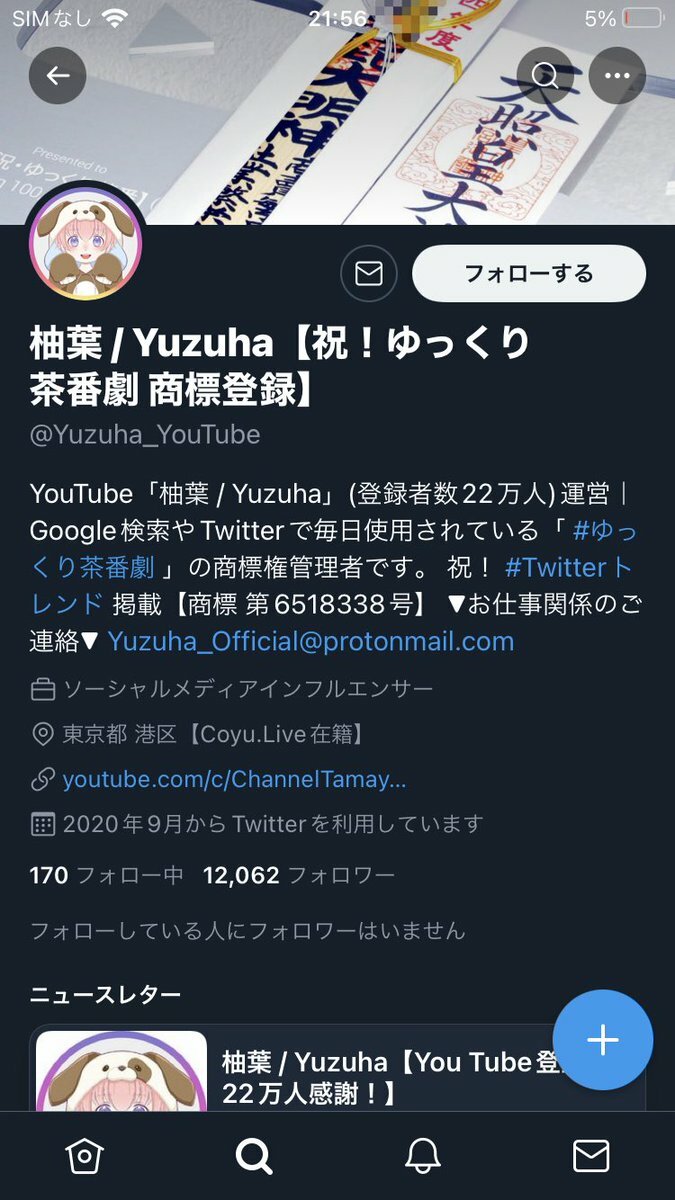Switch to the Home tab
Screen dimensions: 675x1200
[84, 1156]
